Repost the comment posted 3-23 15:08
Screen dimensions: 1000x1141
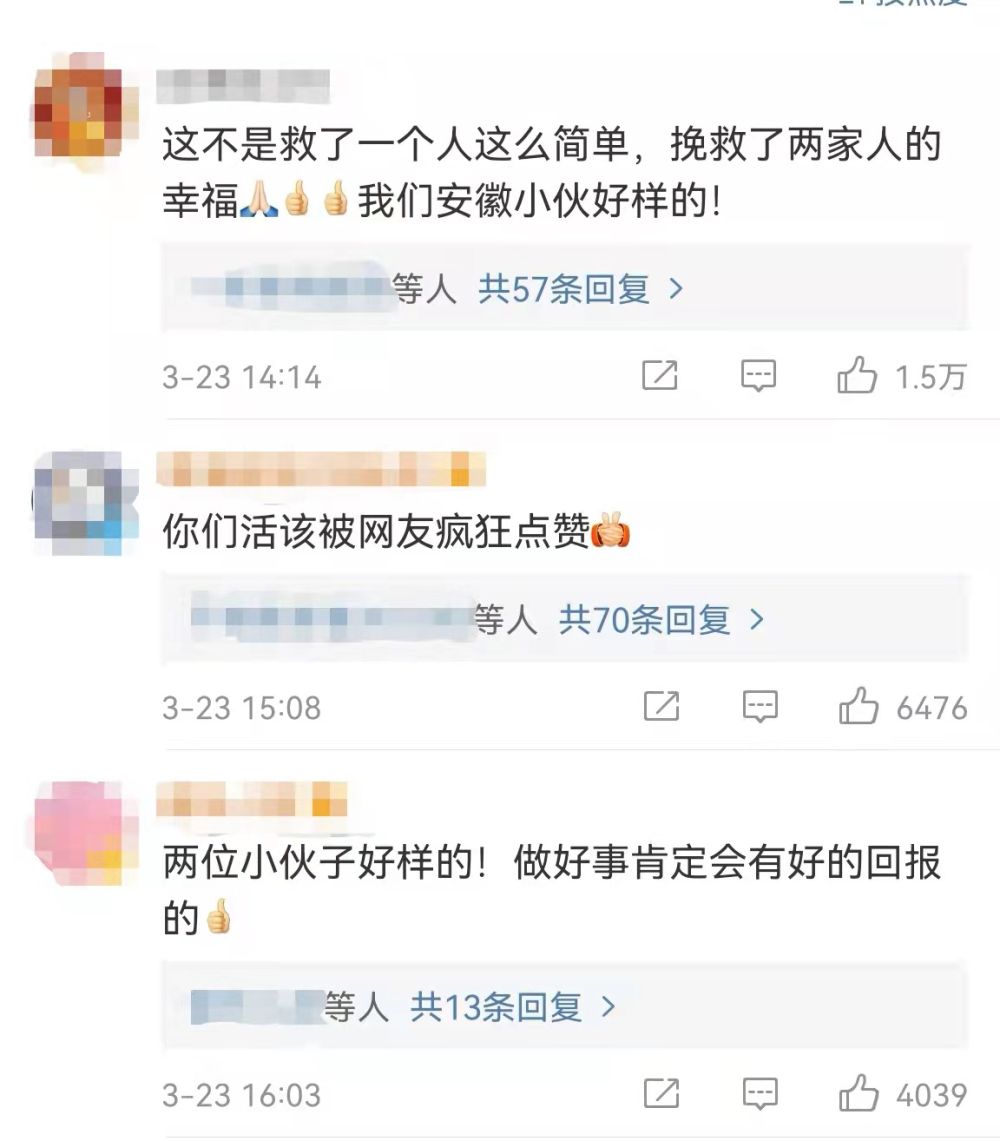660,708
